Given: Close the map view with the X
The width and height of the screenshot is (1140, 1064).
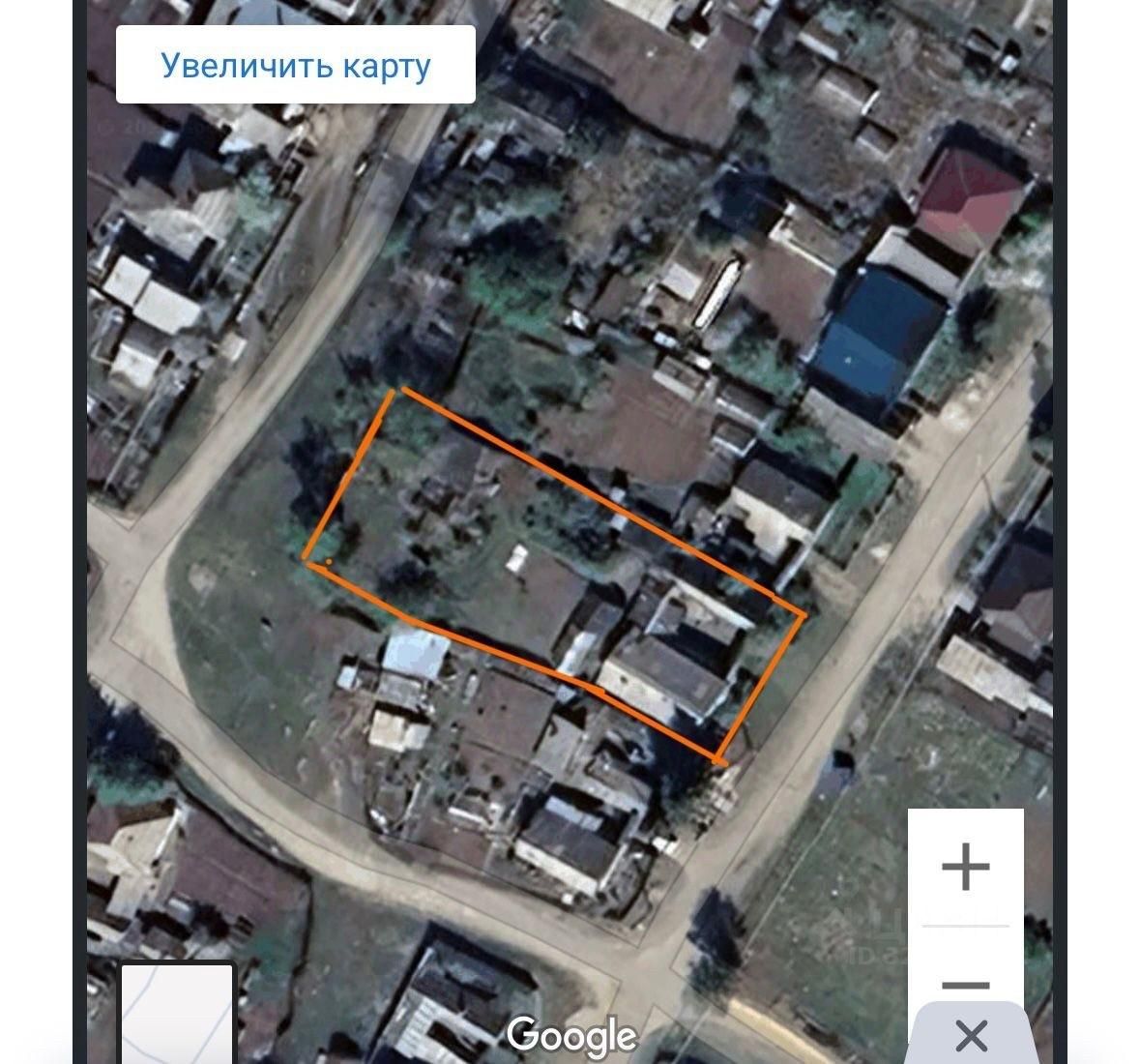Looking at the screenshot, I should tap(971, 1036).
